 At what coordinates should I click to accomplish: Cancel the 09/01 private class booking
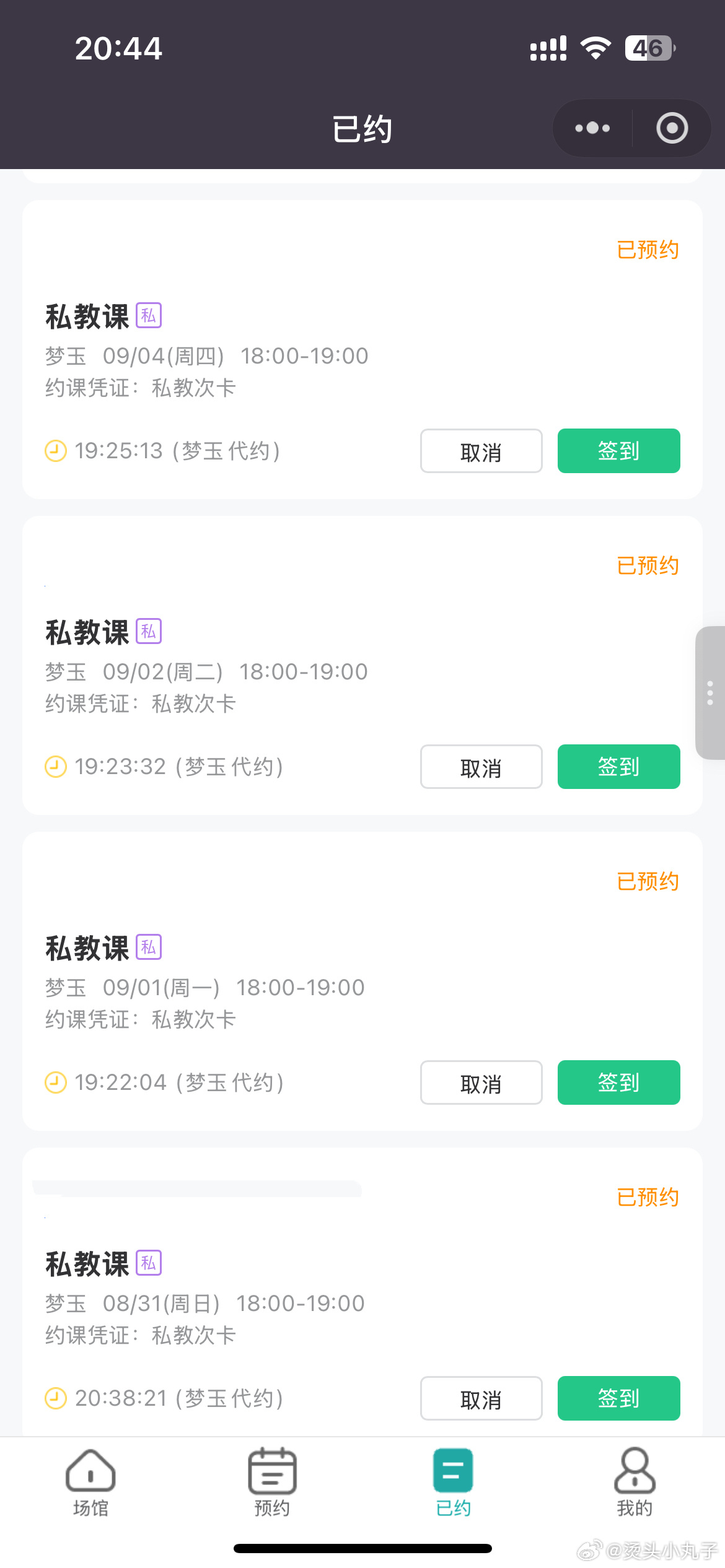(481, 1082)
